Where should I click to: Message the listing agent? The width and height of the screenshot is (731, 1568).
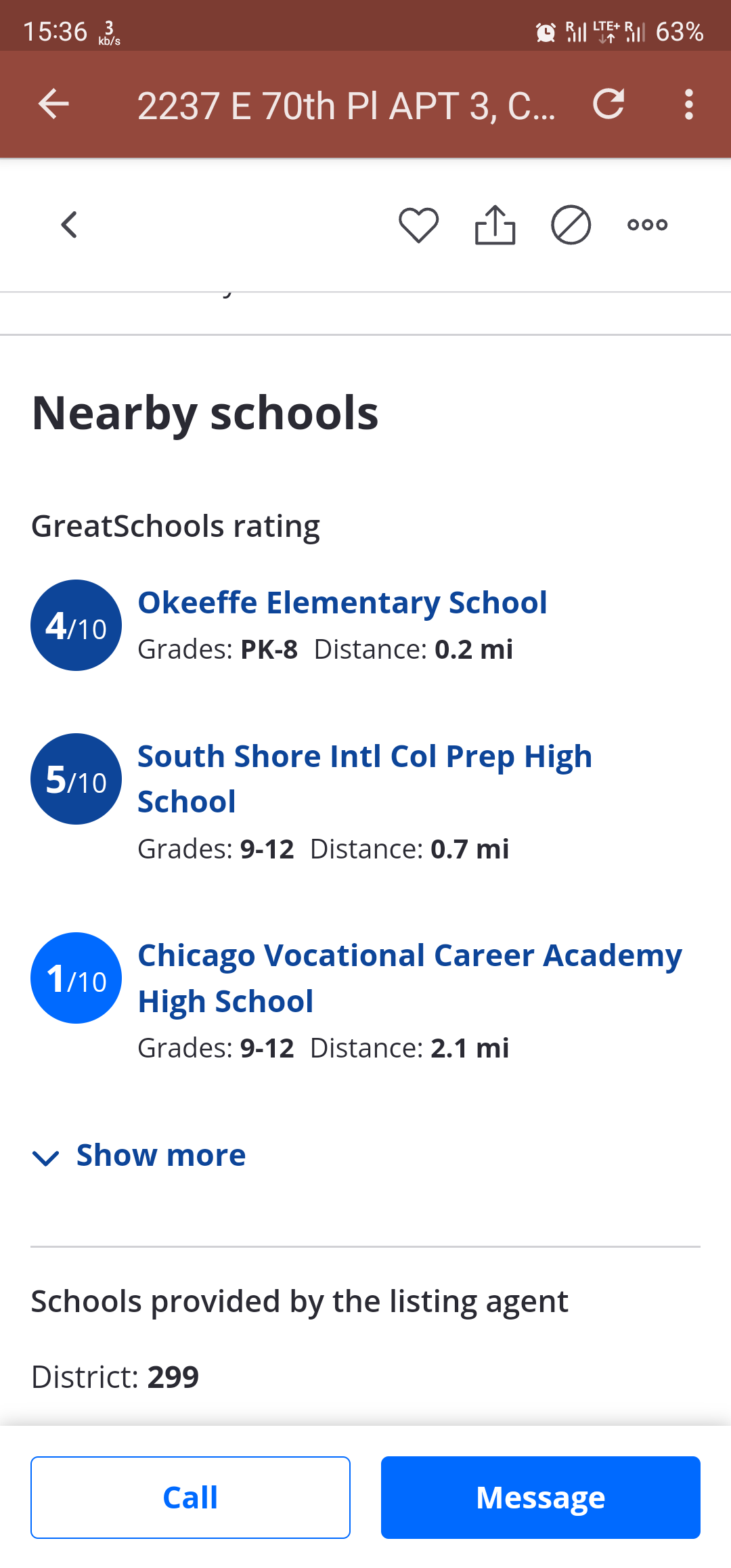(x=540, y=1498)
